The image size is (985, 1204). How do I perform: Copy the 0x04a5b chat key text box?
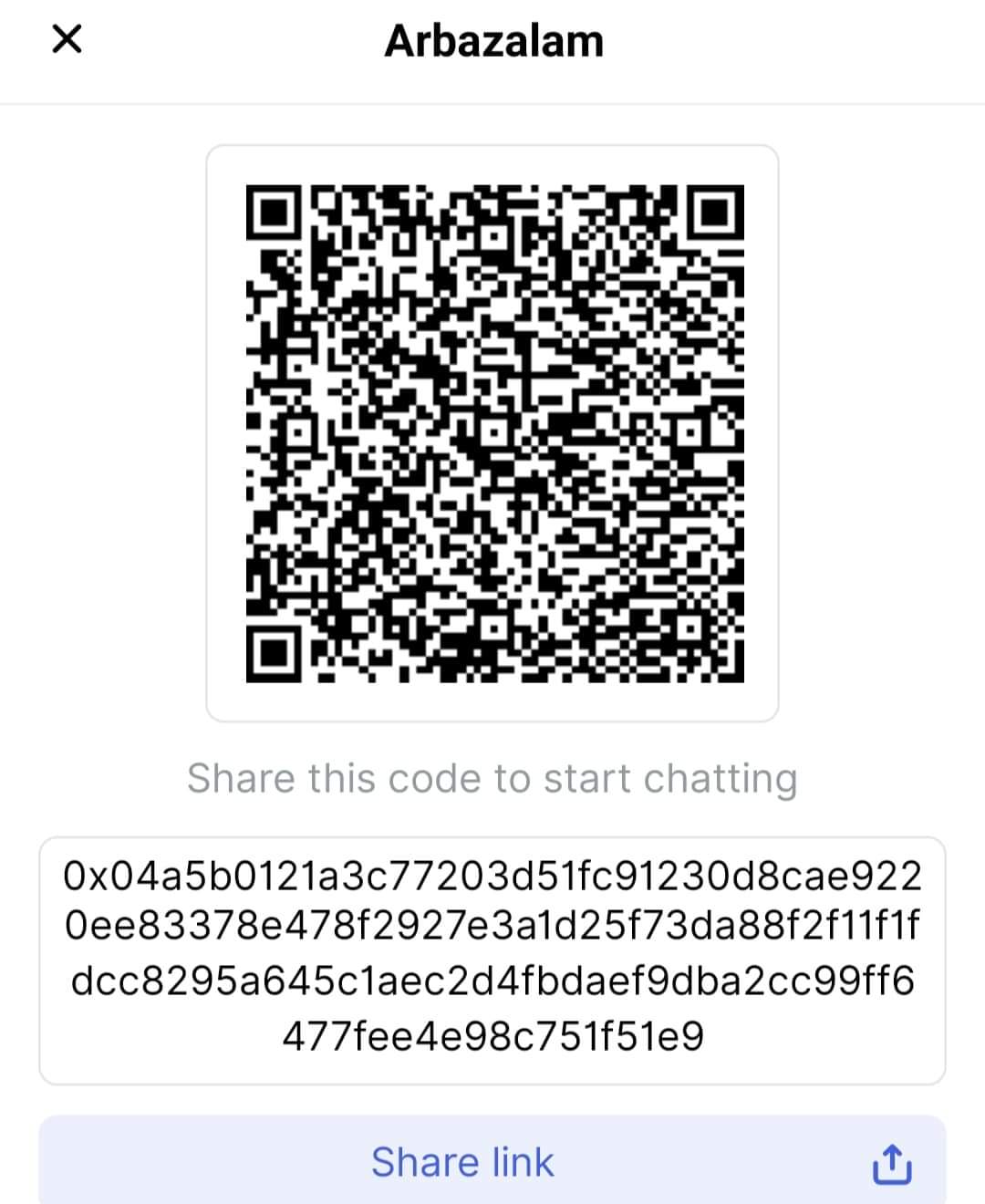click(x=492, y=959)
